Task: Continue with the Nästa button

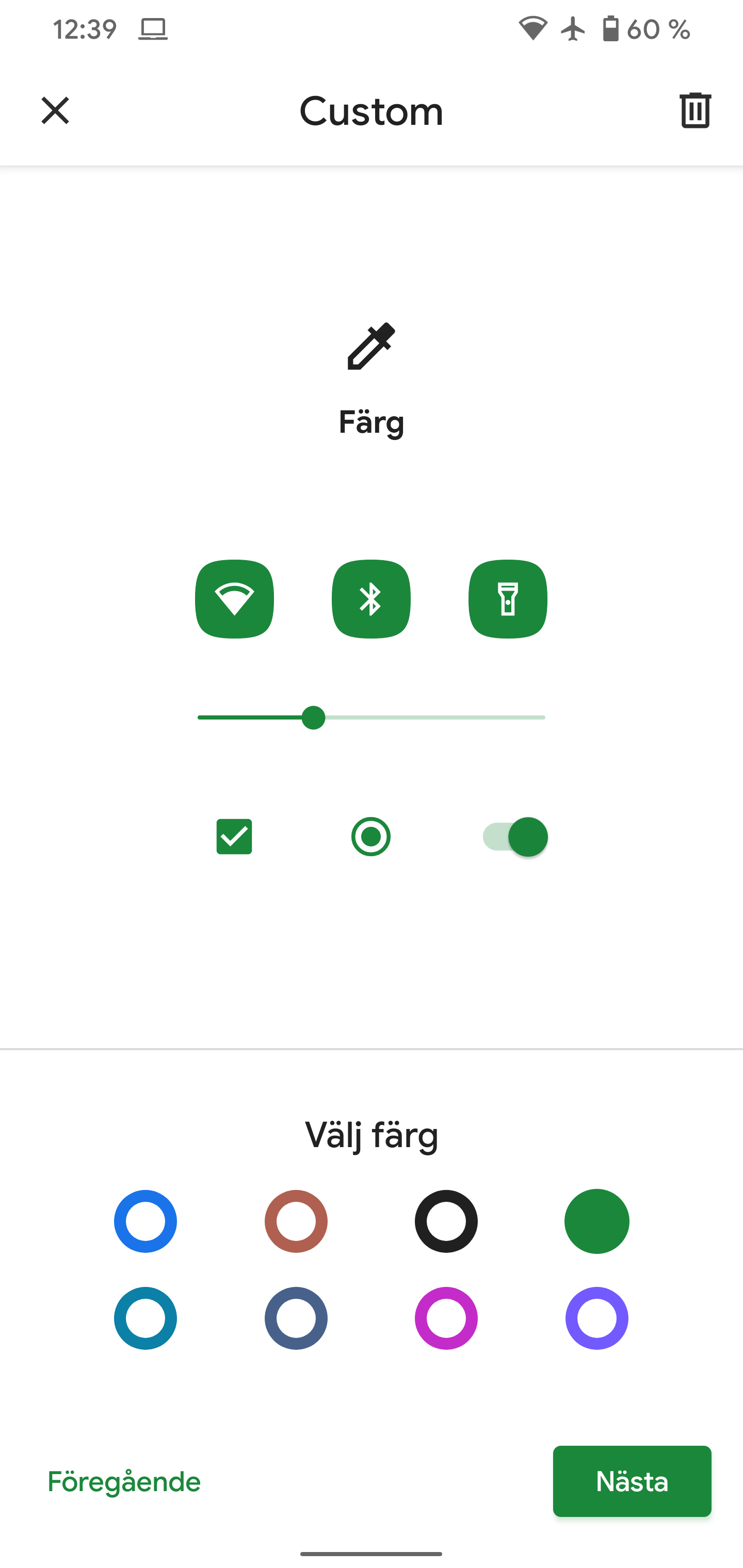Action: tap(632, 1481)
